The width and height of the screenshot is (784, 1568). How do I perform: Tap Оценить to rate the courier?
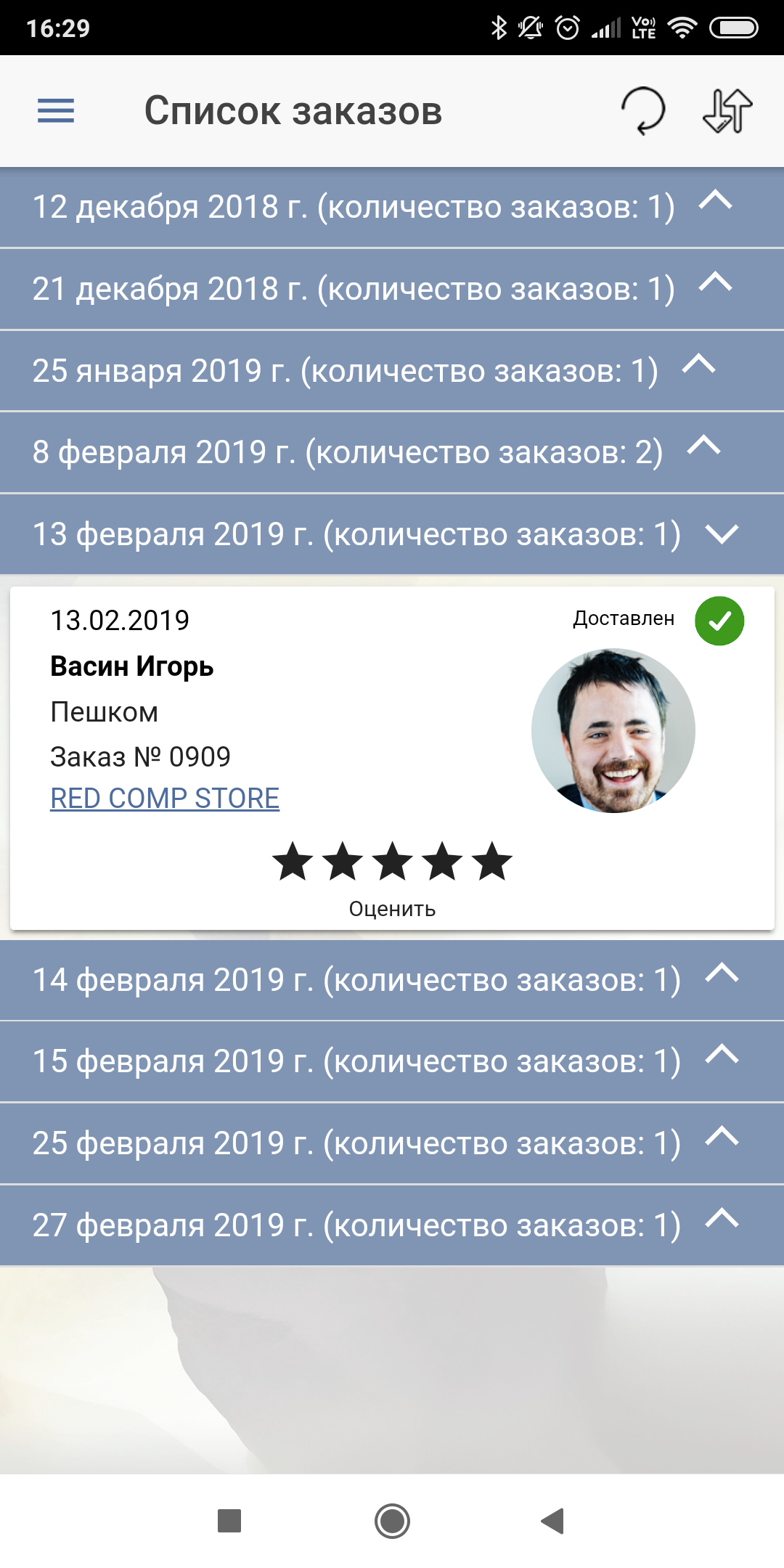392,909
